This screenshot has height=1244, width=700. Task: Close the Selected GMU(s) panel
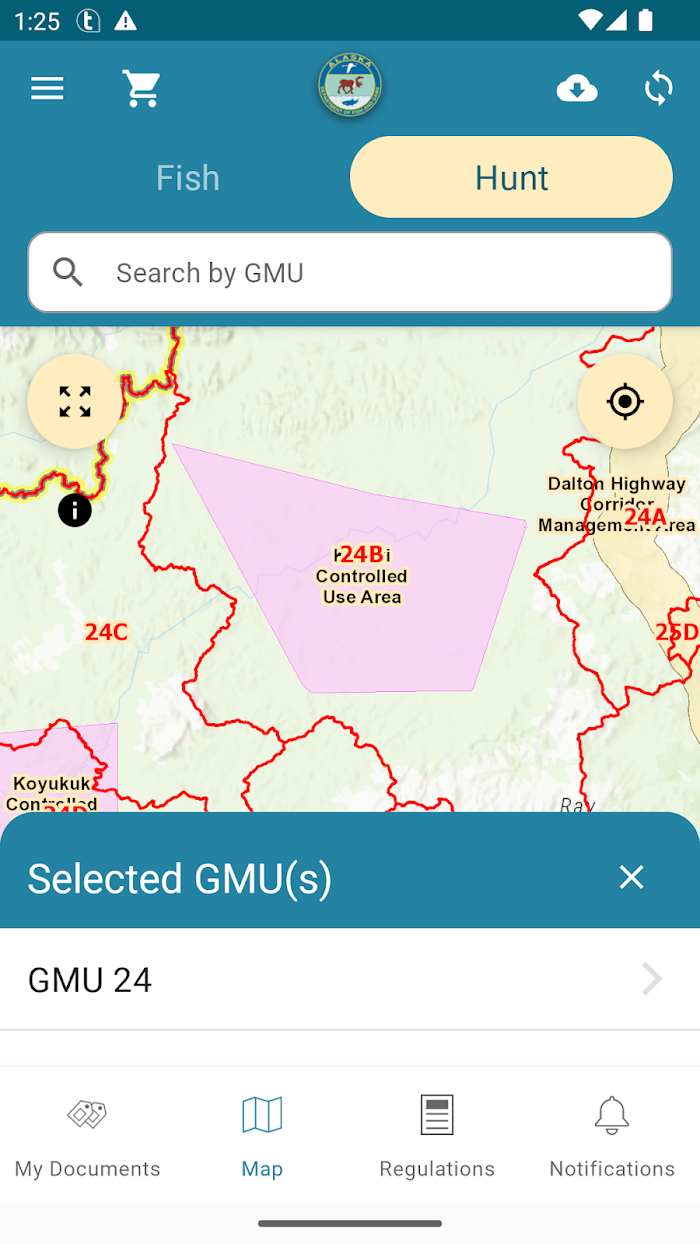coord(631,877)
